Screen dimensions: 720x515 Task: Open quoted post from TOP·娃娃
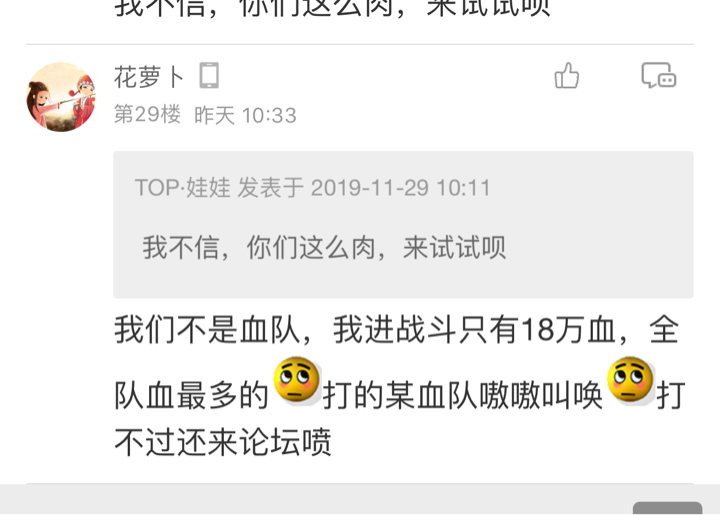tap(403, 224)
